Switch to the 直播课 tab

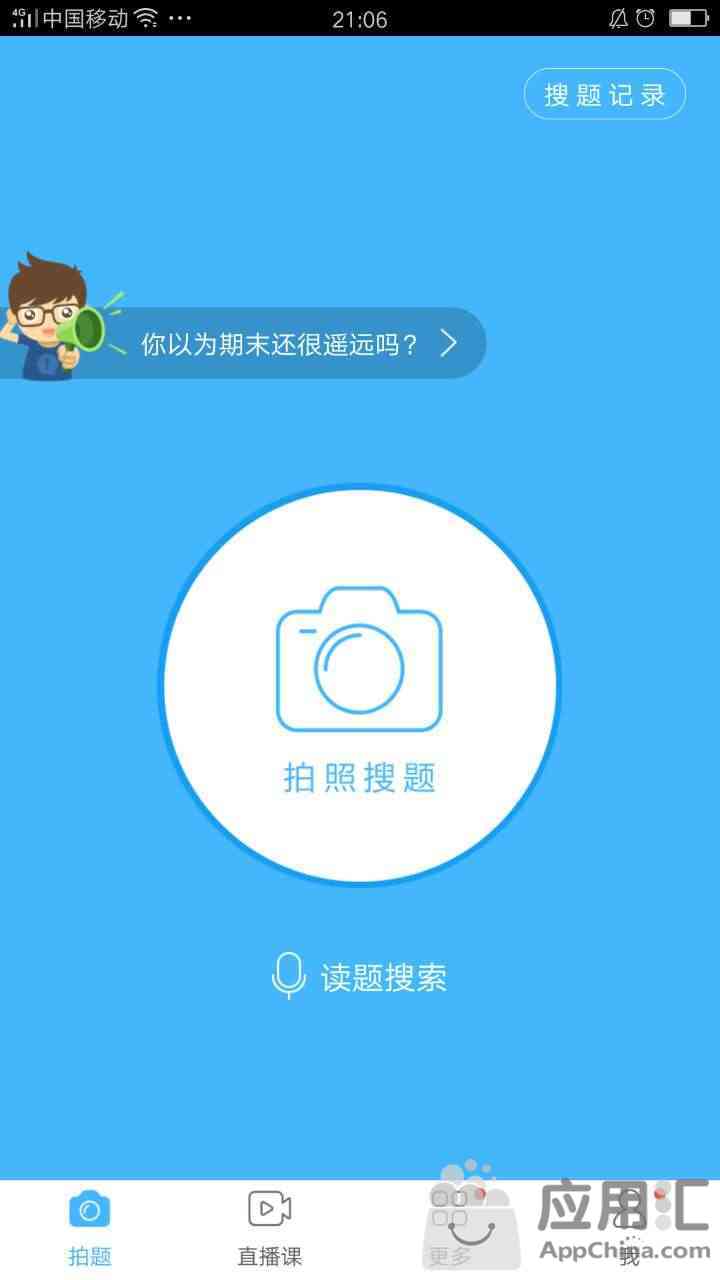(x=270, y=1229)
